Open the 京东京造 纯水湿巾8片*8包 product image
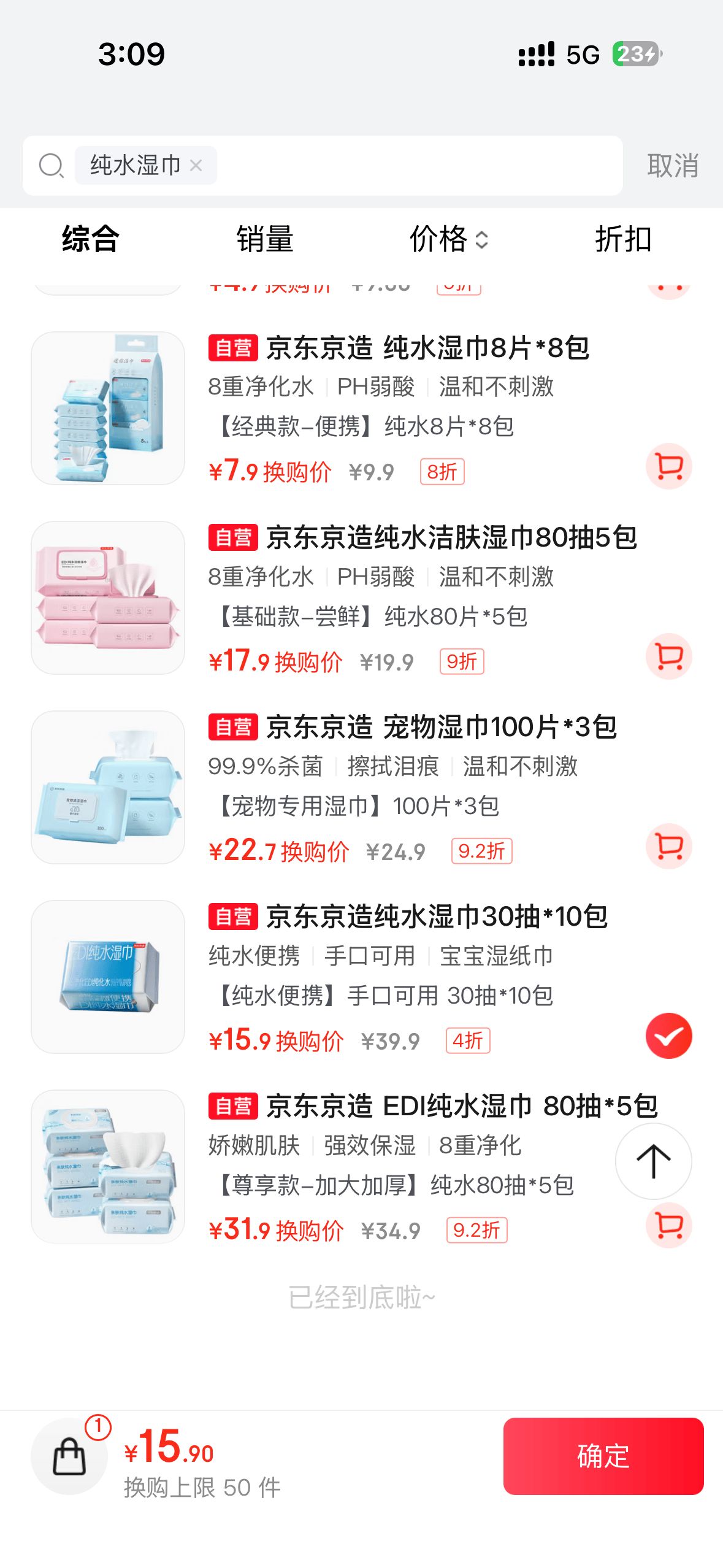Image resolution: width=723 pixels, height=1568 pixels. point(108,408)
